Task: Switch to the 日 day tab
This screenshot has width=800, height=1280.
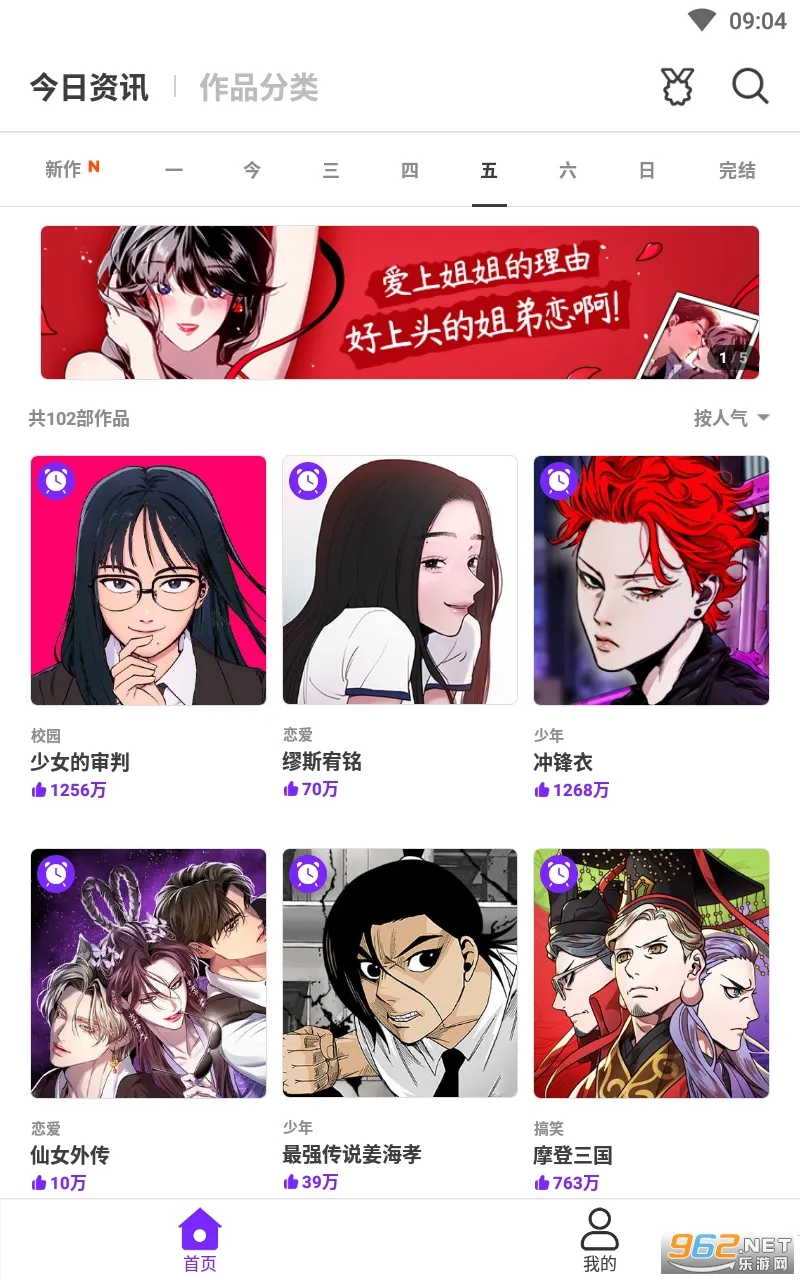Action: click(x=647, y=170)
